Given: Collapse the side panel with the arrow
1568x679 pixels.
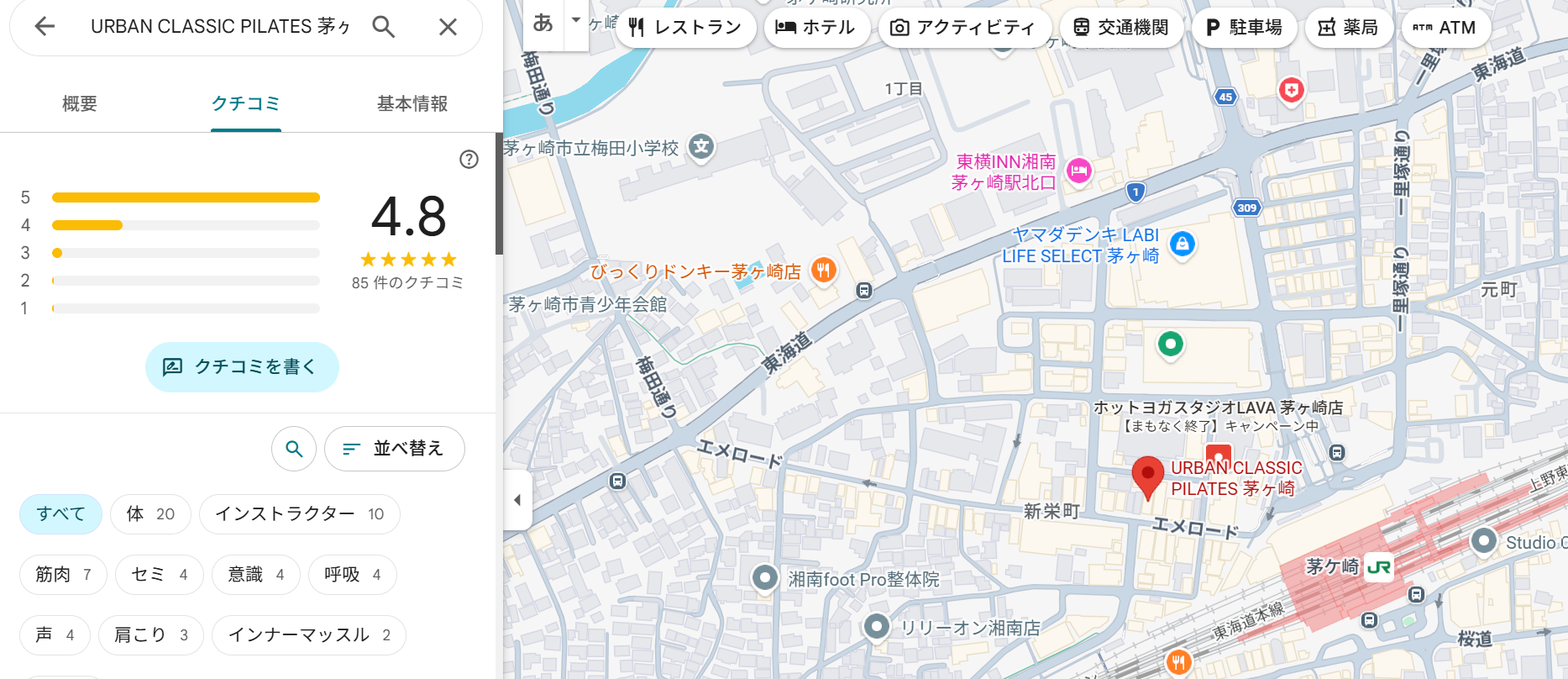Looking at the screenshot, I should coord(517,500).
